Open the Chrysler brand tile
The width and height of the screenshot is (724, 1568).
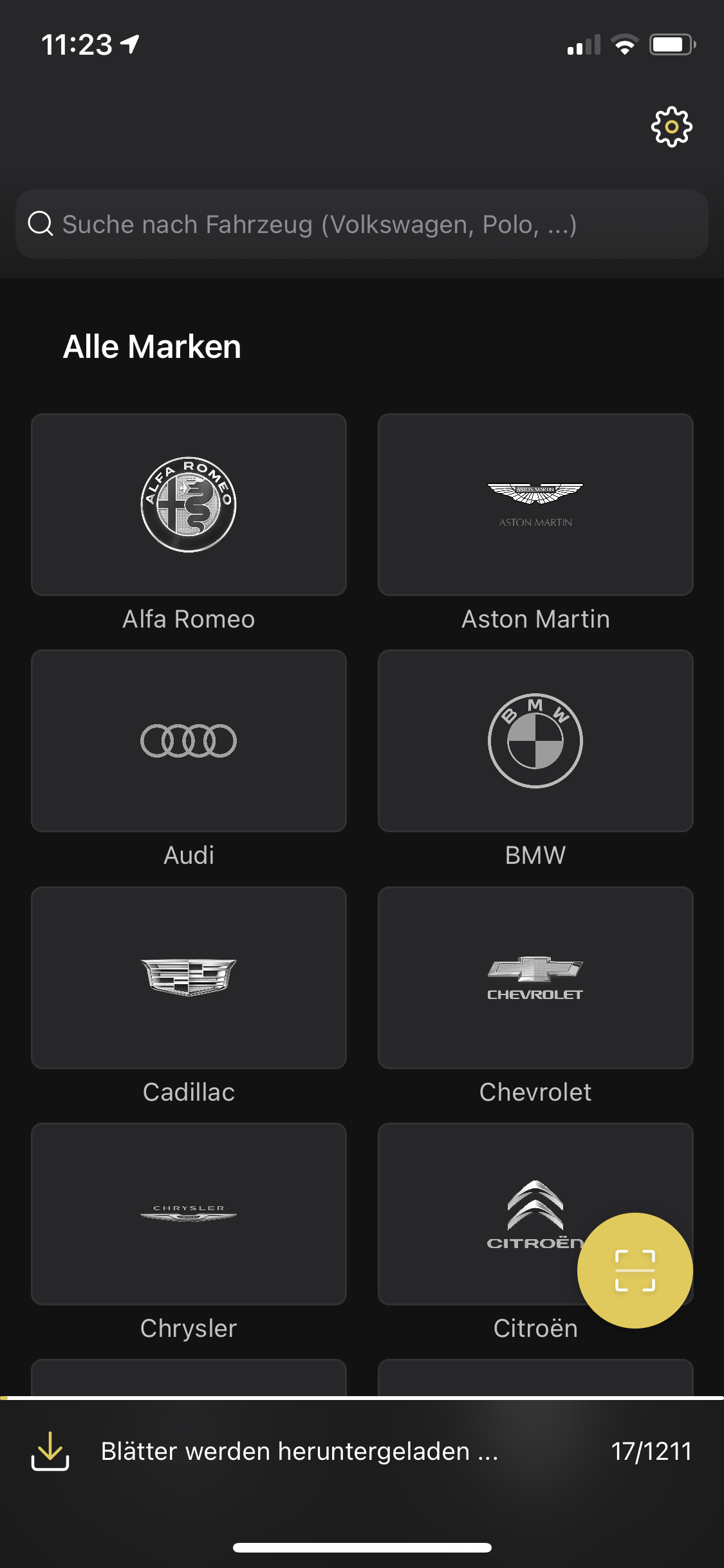pos(189,1214)
